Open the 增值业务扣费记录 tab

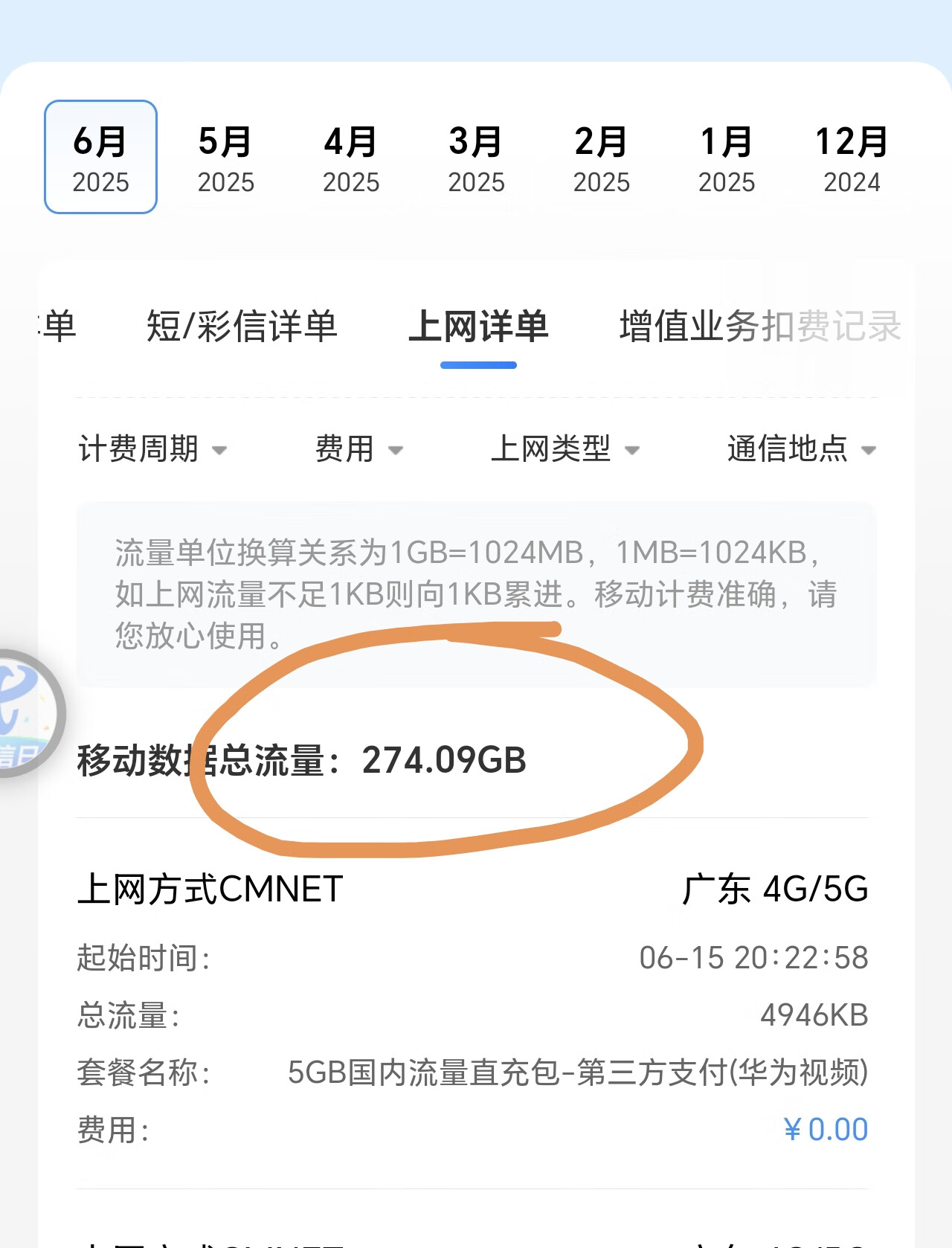coord(760,327)
